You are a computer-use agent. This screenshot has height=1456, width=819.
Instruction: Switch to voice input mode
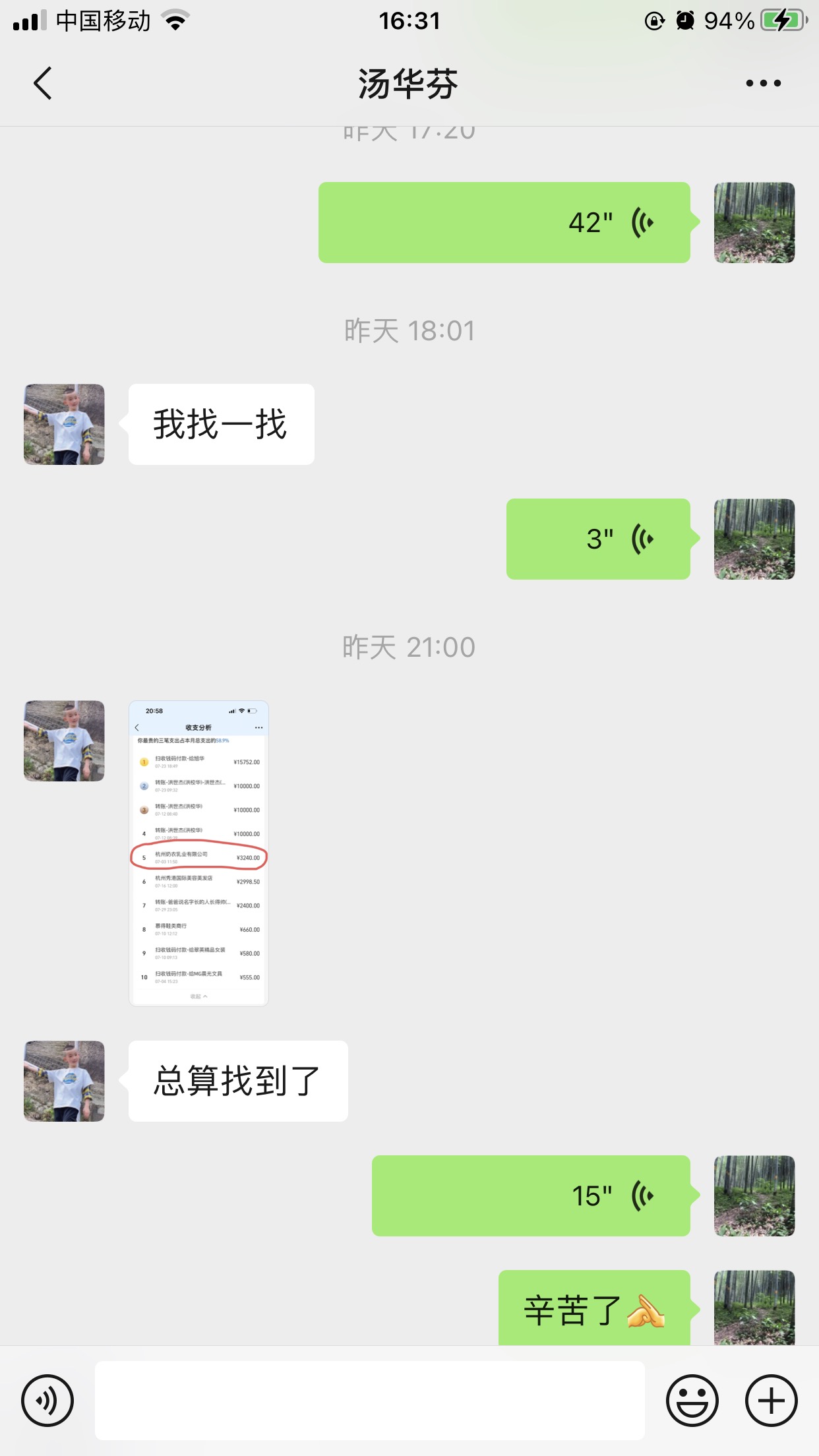point(47,1400)
